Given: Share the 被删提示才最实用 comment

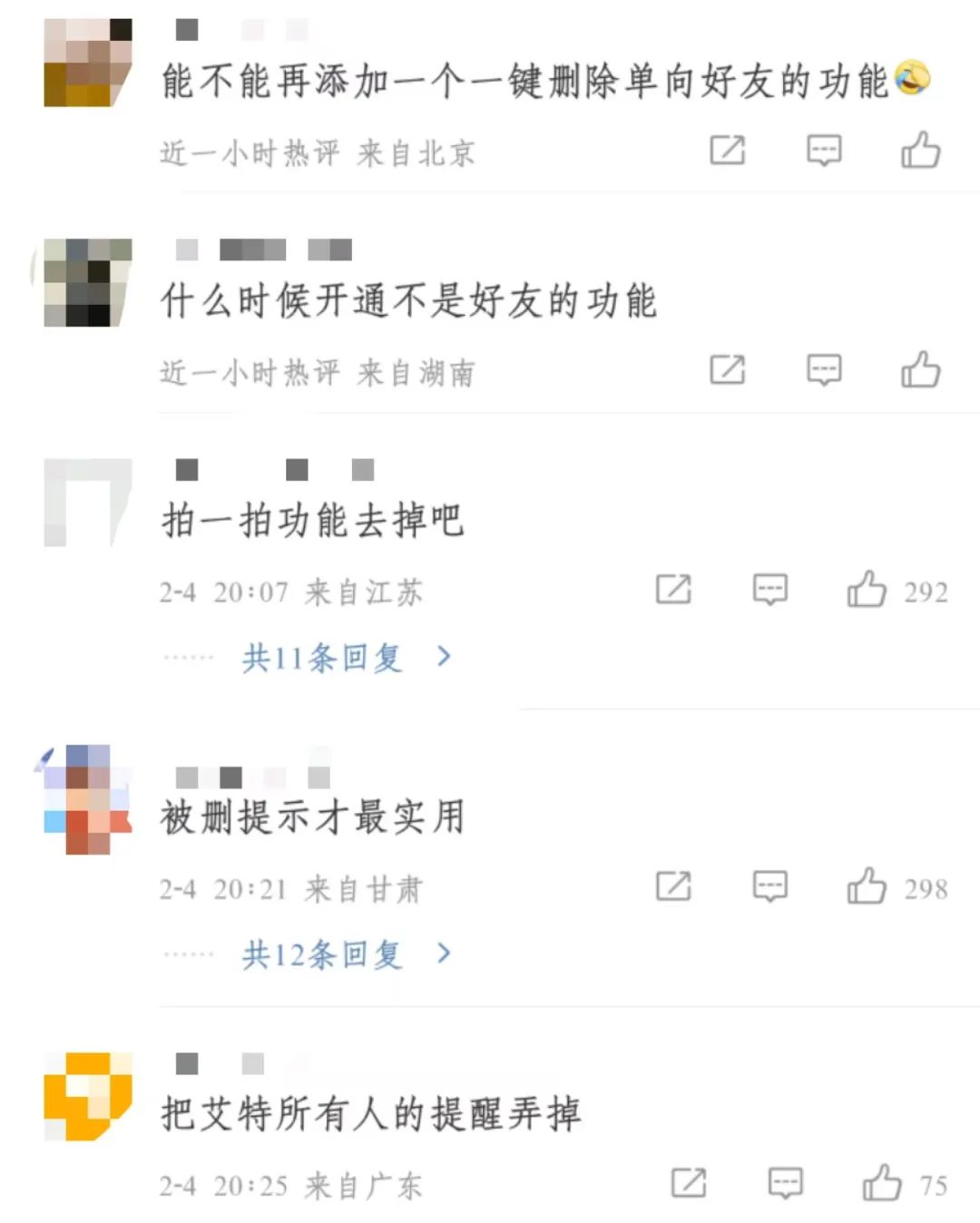Looking at the screenshot, I should 673,886.
